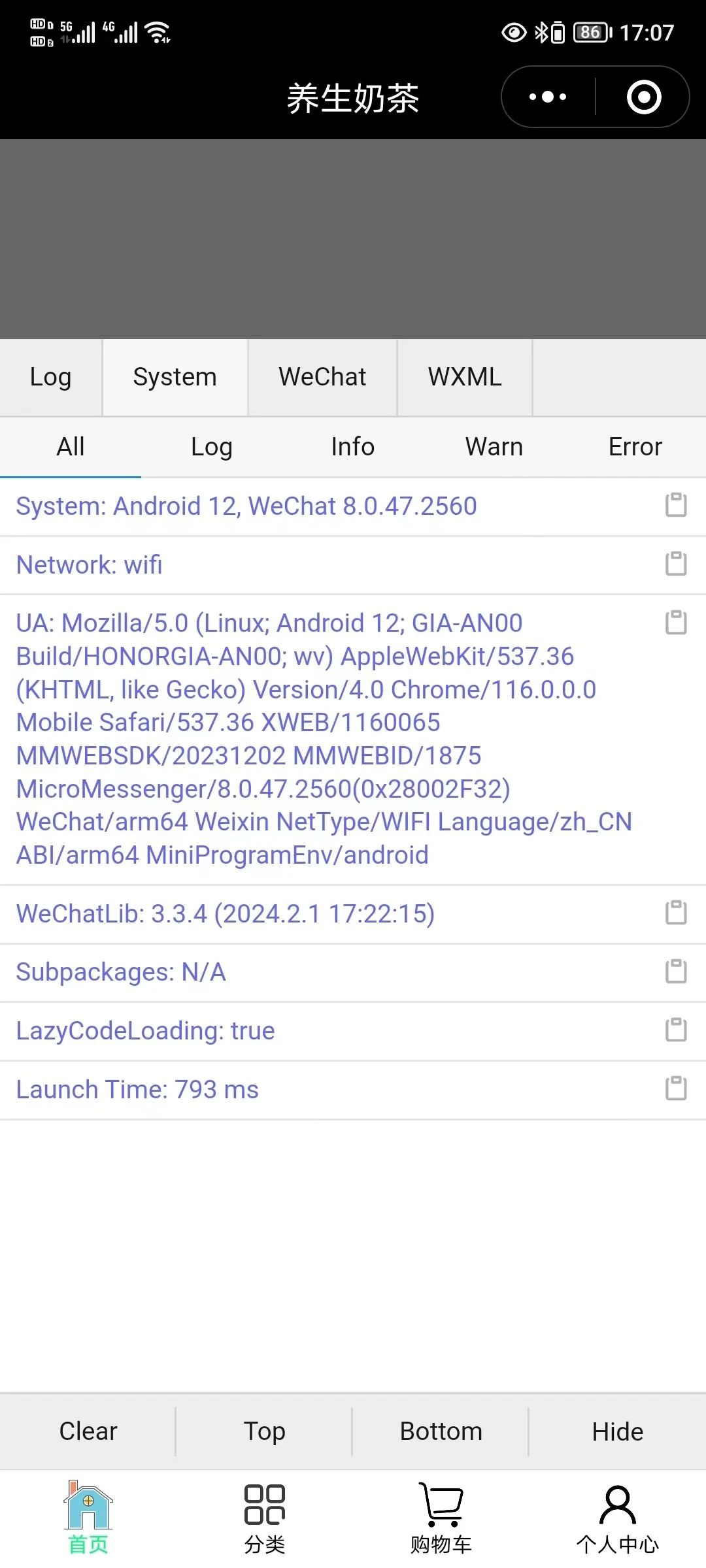Show only Error entries

(x=635, y=447)
